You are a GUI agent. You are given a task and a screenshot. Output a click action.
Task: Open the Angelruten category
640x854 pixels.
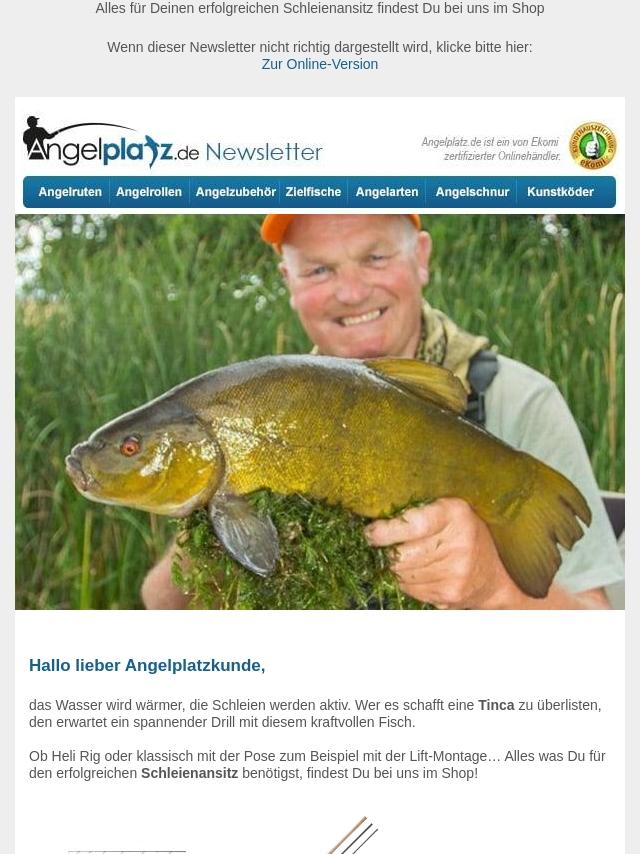pos(70,192)
